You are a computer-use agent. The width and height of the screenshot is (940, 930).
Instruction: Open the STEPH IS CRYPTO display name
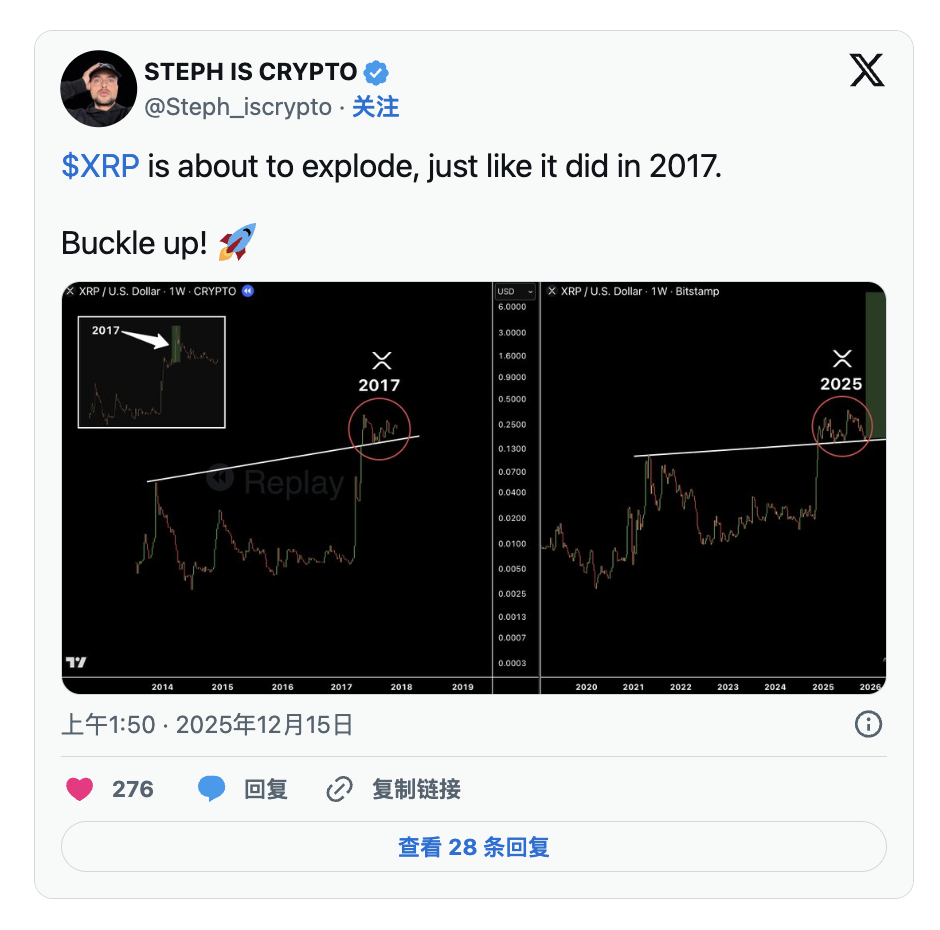250,72
